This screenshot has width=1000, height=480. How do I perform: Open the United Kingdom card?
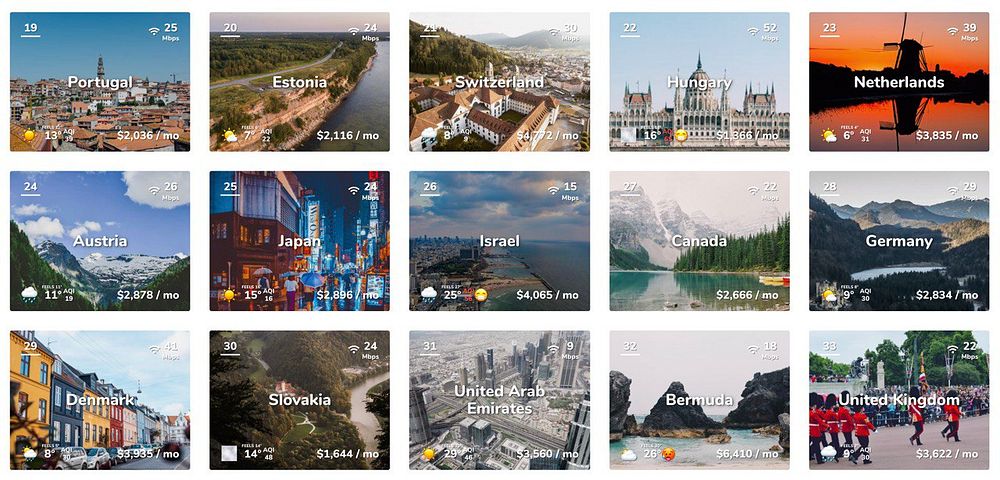[x=899, y=400]
